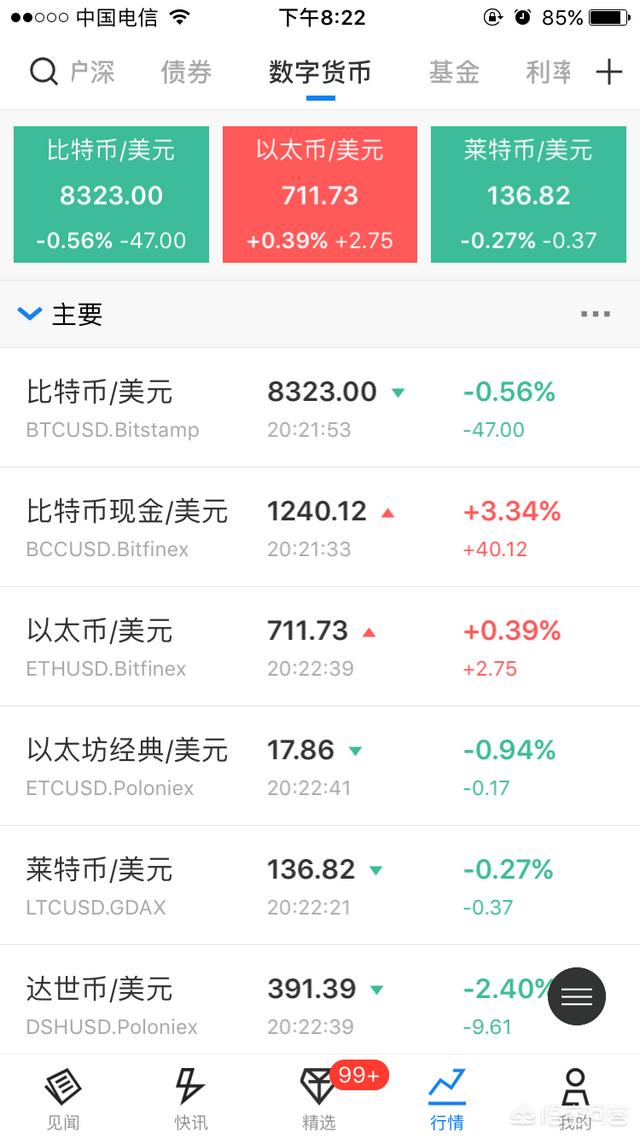
Task: Collapse the 主要 section
Action: coord(30,314)
